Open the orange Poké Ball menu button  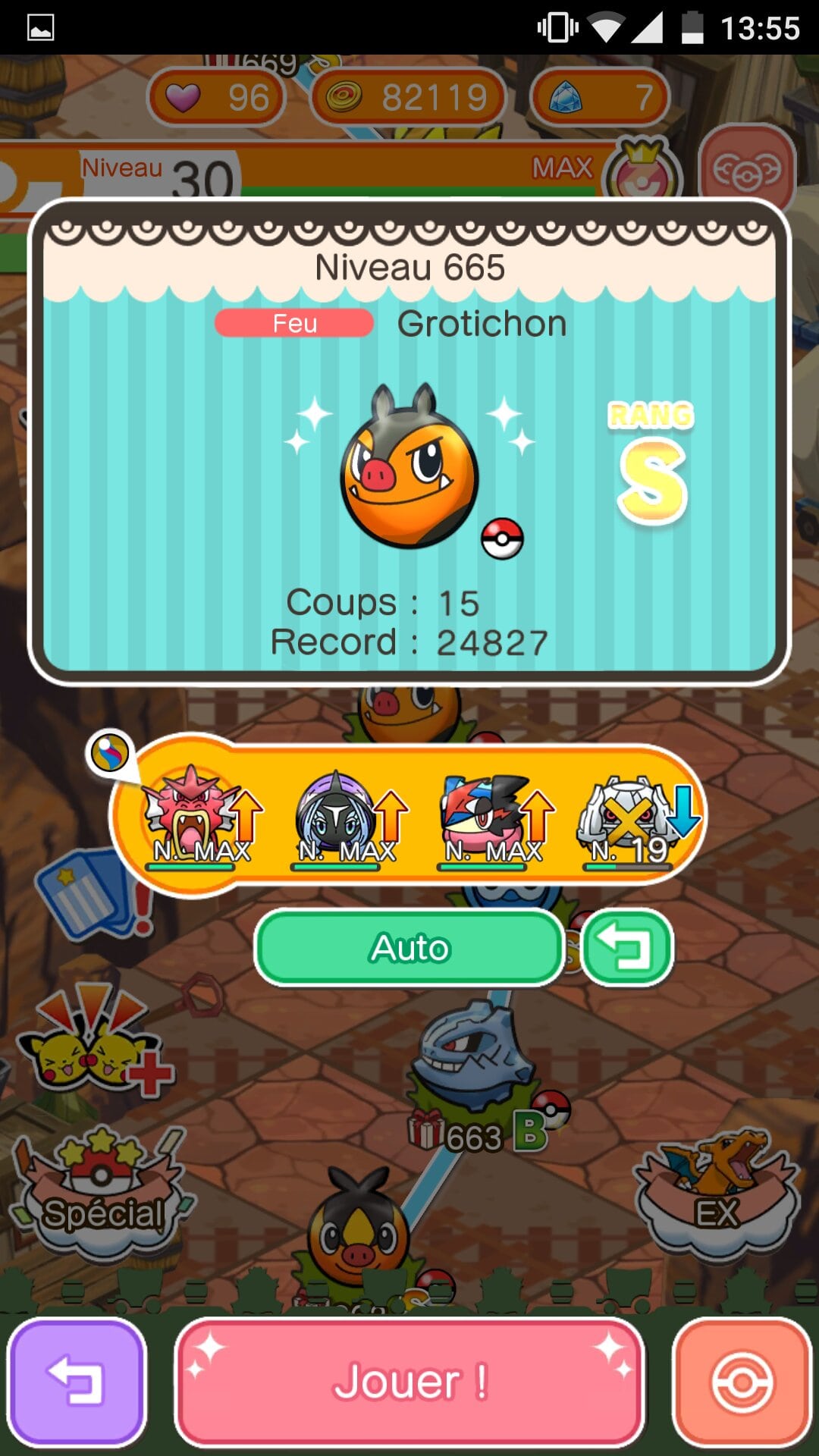click(742, 1382)
